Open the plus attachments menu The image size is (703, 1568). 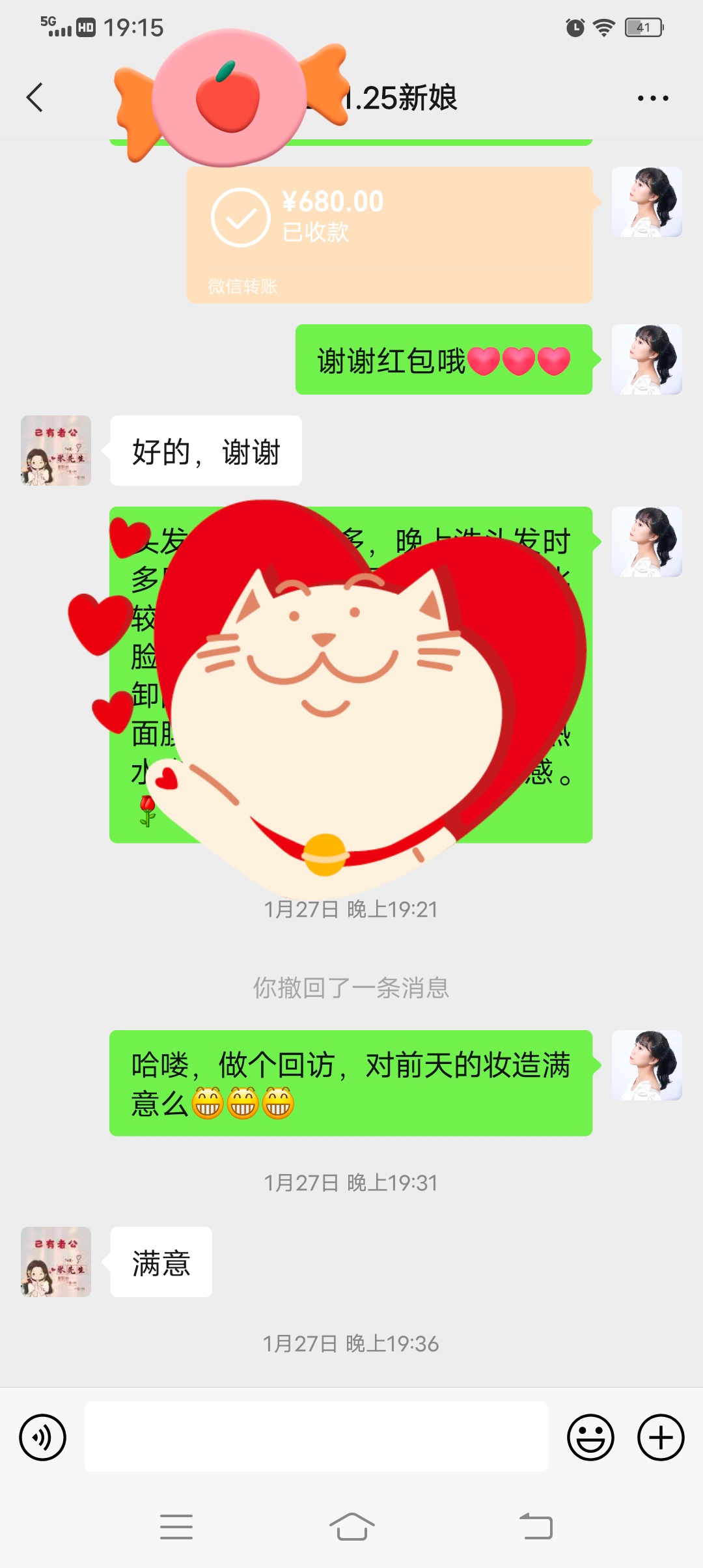coord(661,1437)
